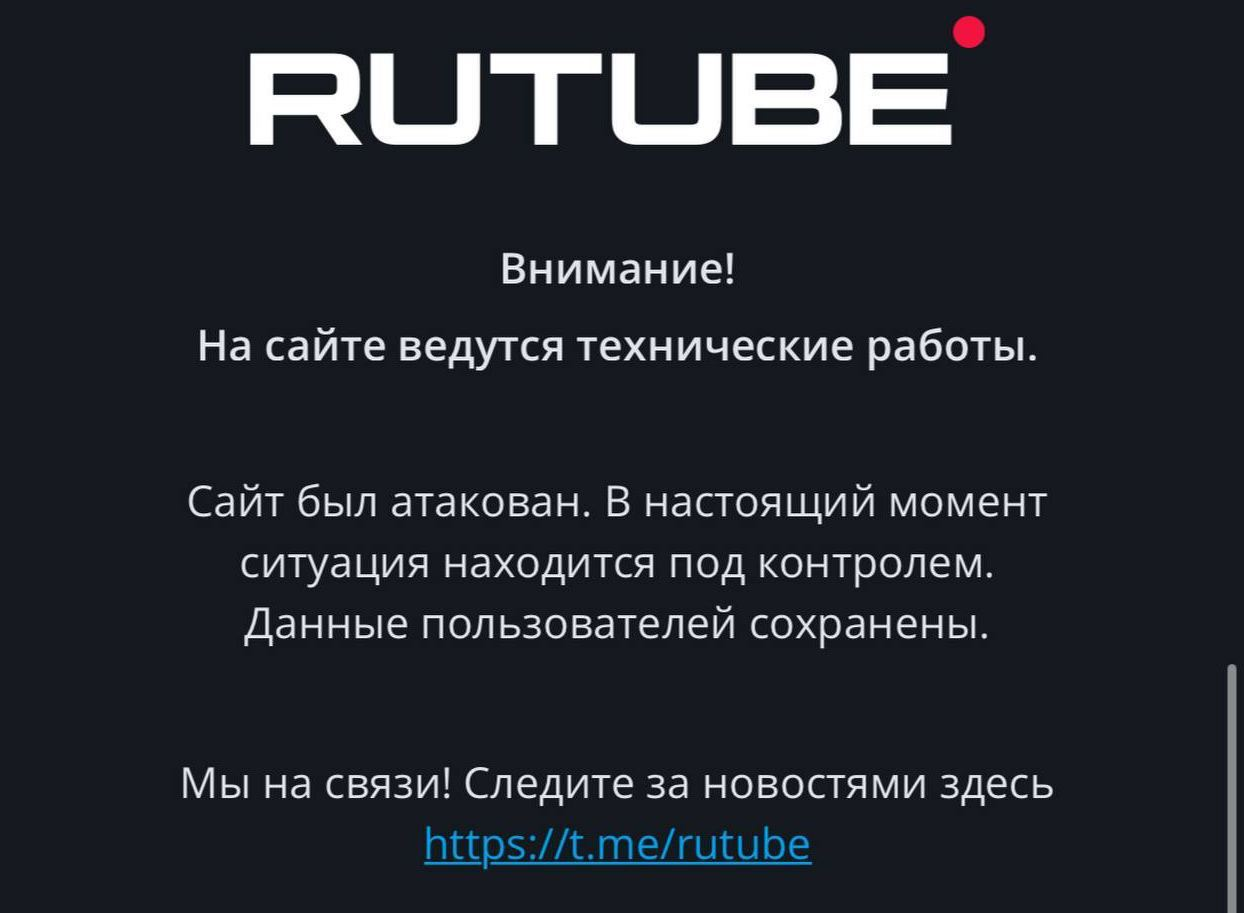Open the t.me/rutube Telegram link

pyautogui.click(x=617, y=844)
